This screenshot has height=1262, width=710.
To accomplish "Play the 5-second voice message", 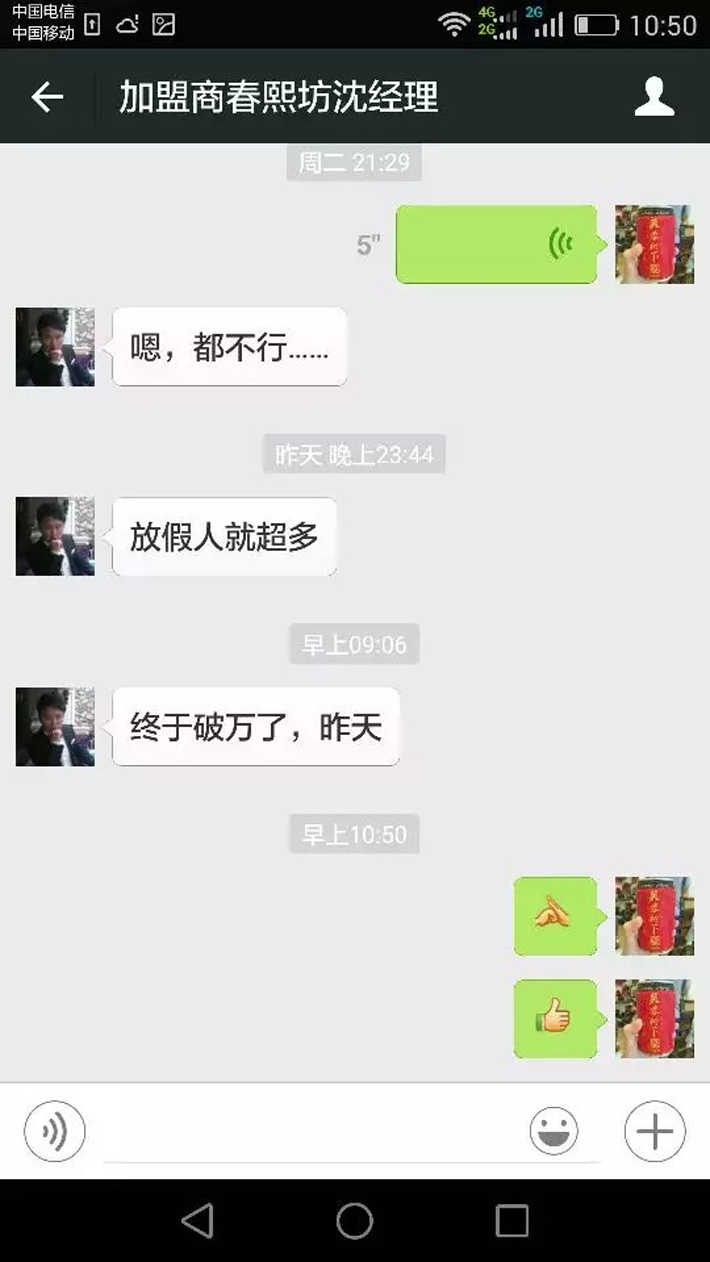I will (497, 244).
